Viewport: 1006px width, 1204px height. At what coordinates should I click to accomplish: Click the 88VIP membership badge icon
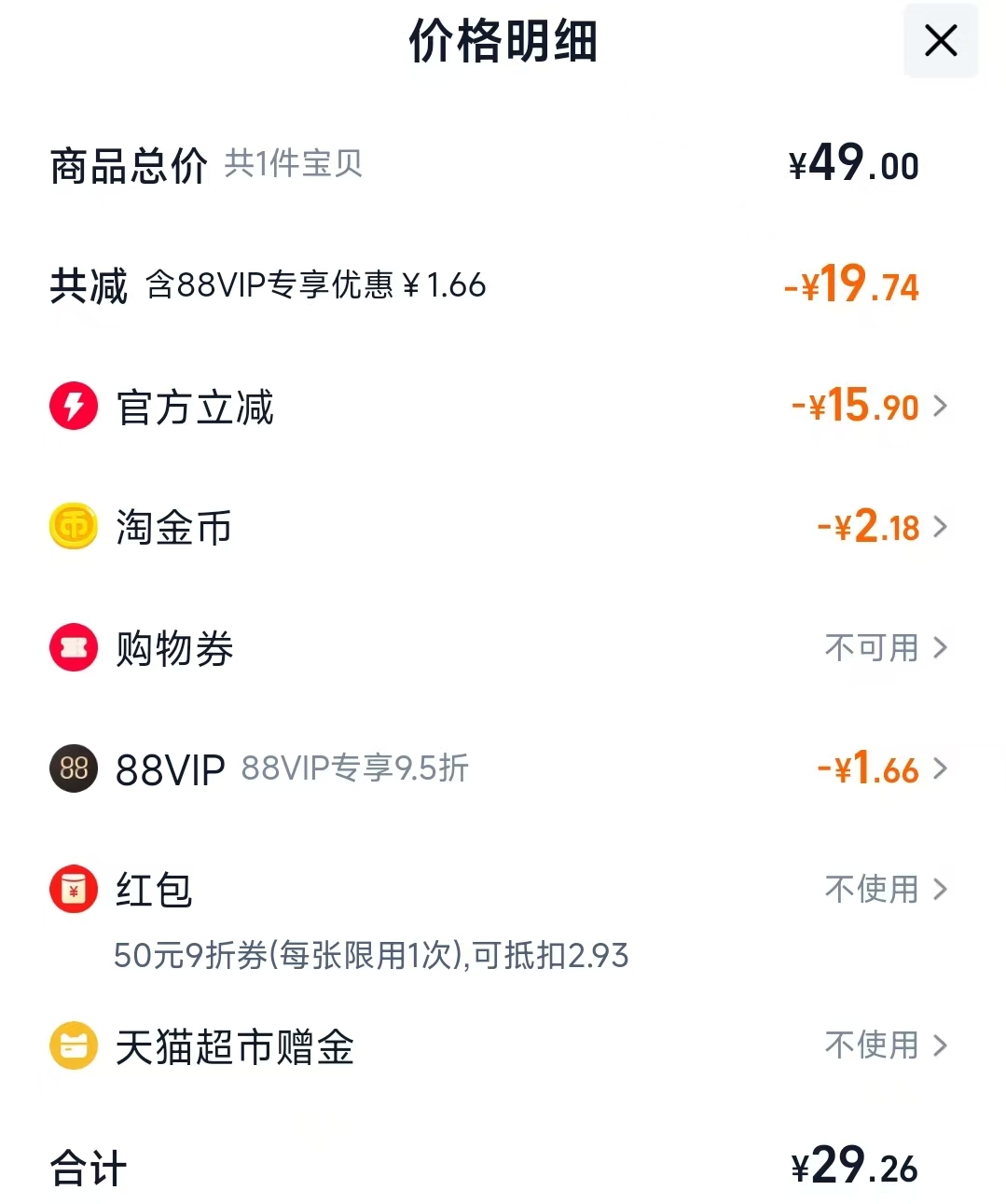73,768
